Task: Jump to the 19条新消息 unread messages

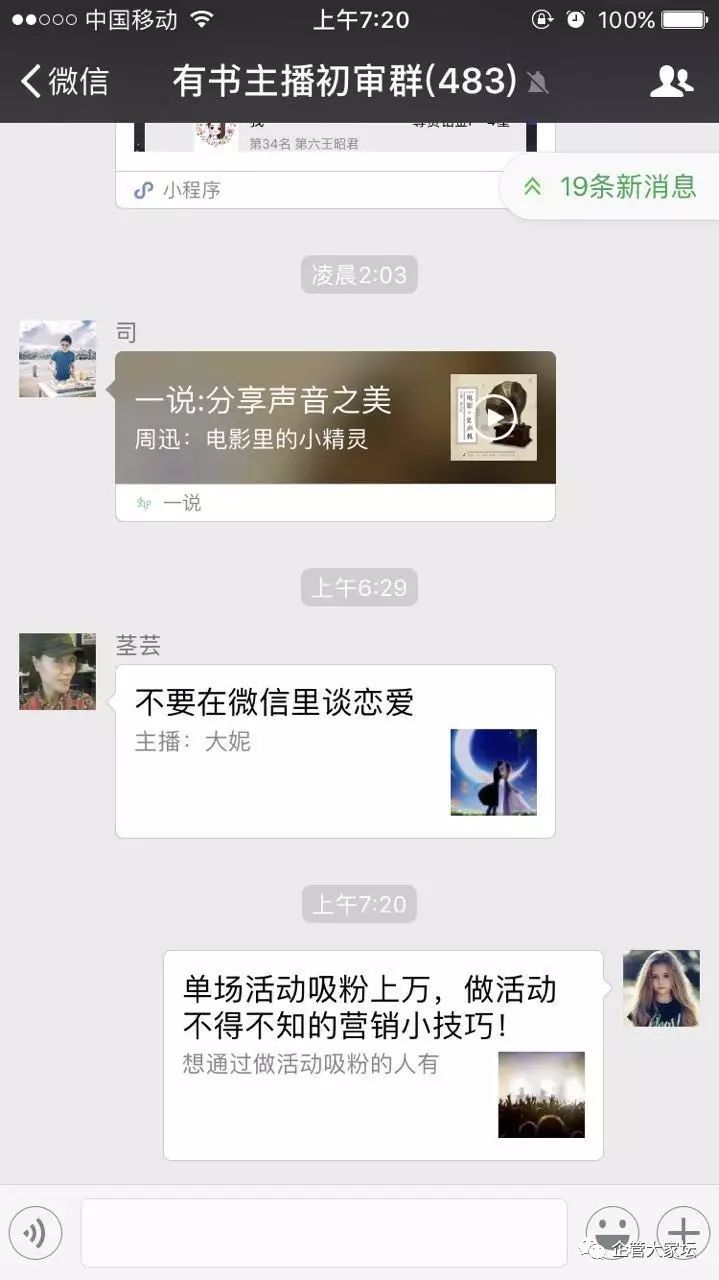Action: pyautogui.click(x=612, y=187)
